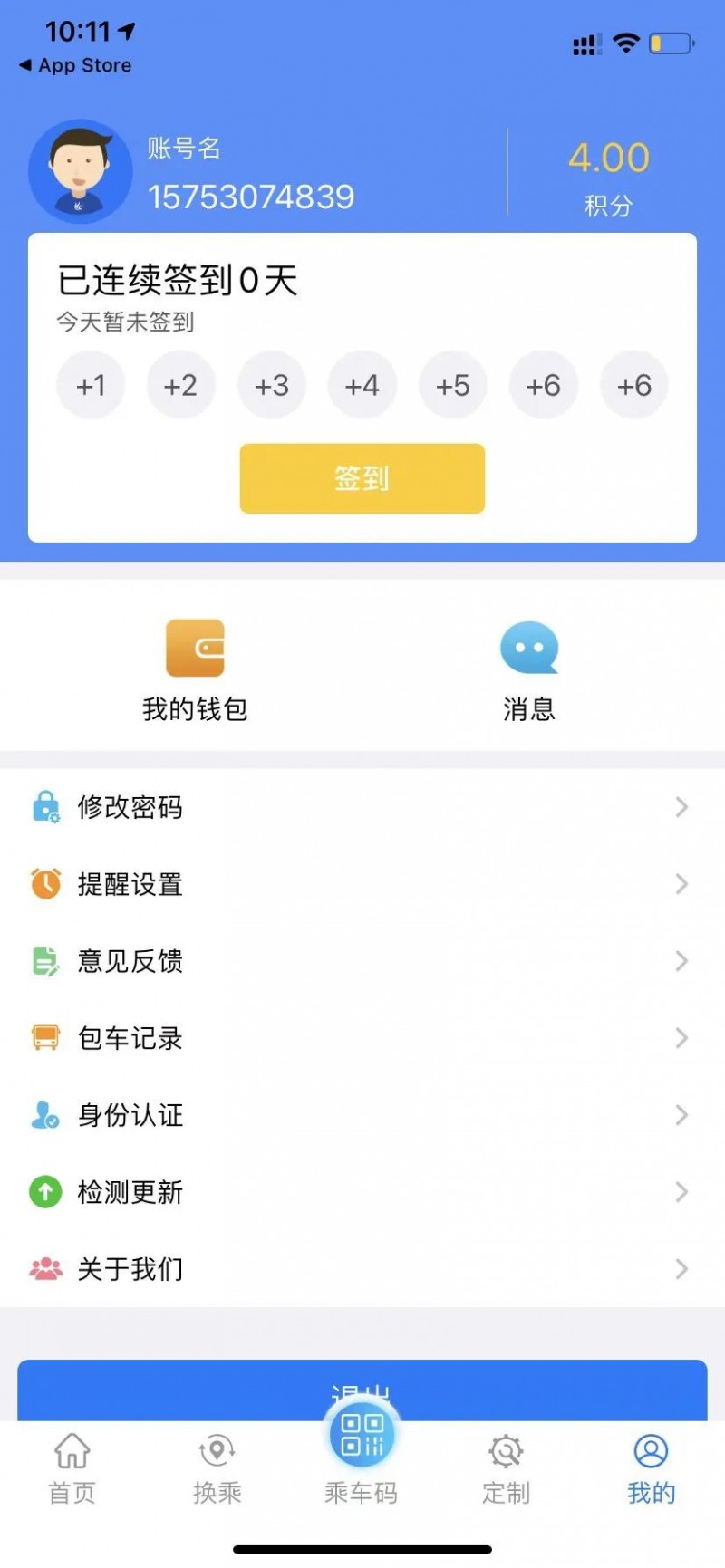The image size is (725, 1568).
Task: Switch to the 换乘 transfer tab
Action: [217, 1468]
